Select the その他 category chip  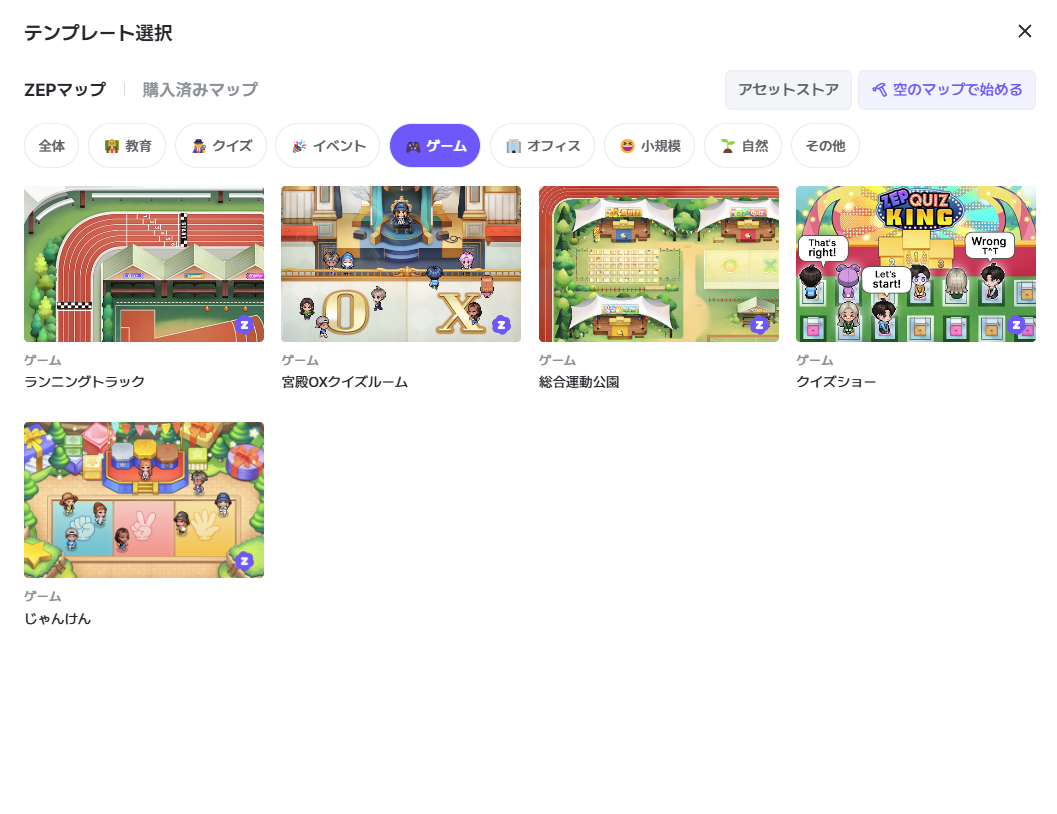[825, 146]
